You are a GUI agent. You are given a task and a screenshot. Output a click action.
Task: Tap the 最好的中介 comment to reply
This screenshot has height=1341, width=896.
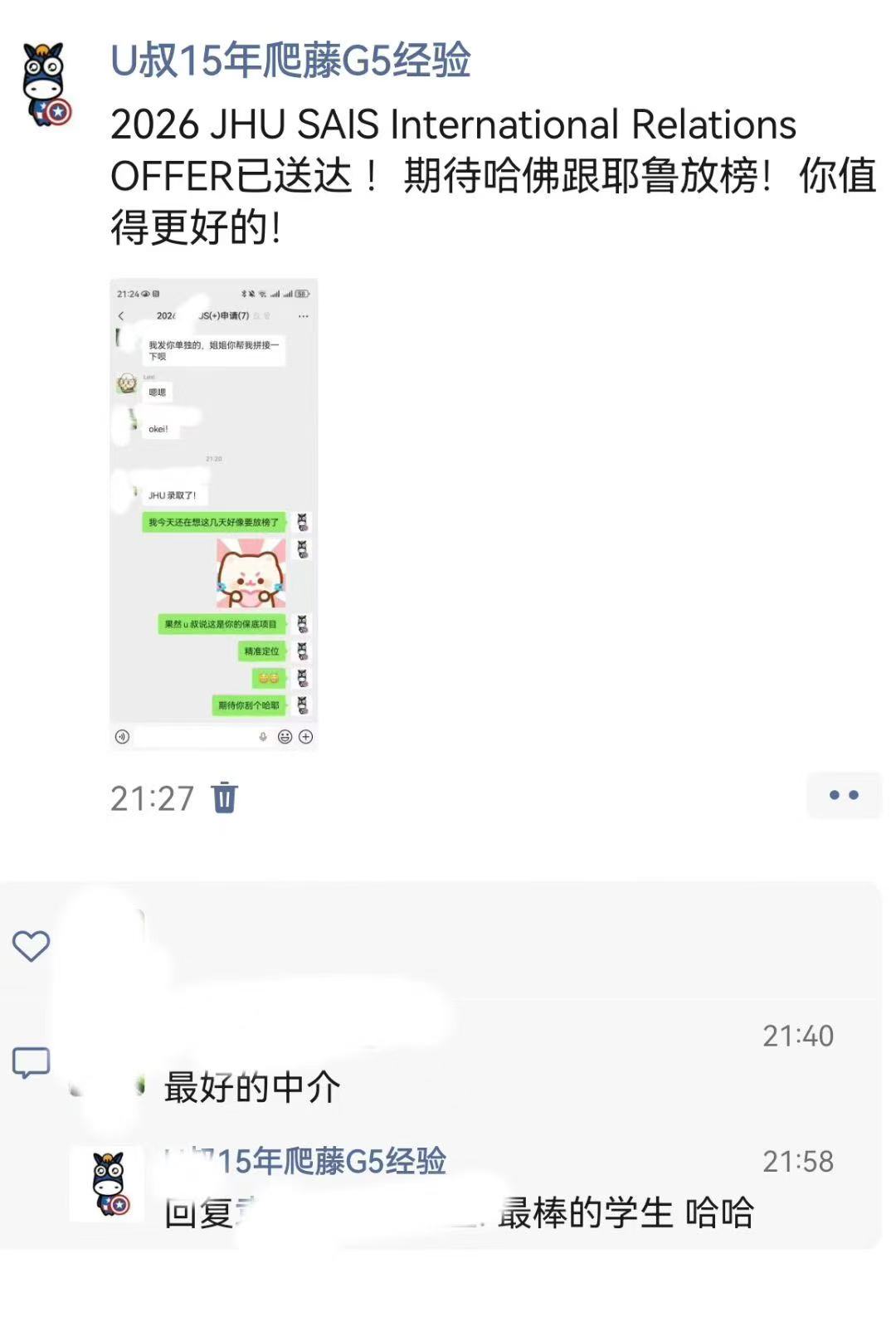[x=252, y=1087]
